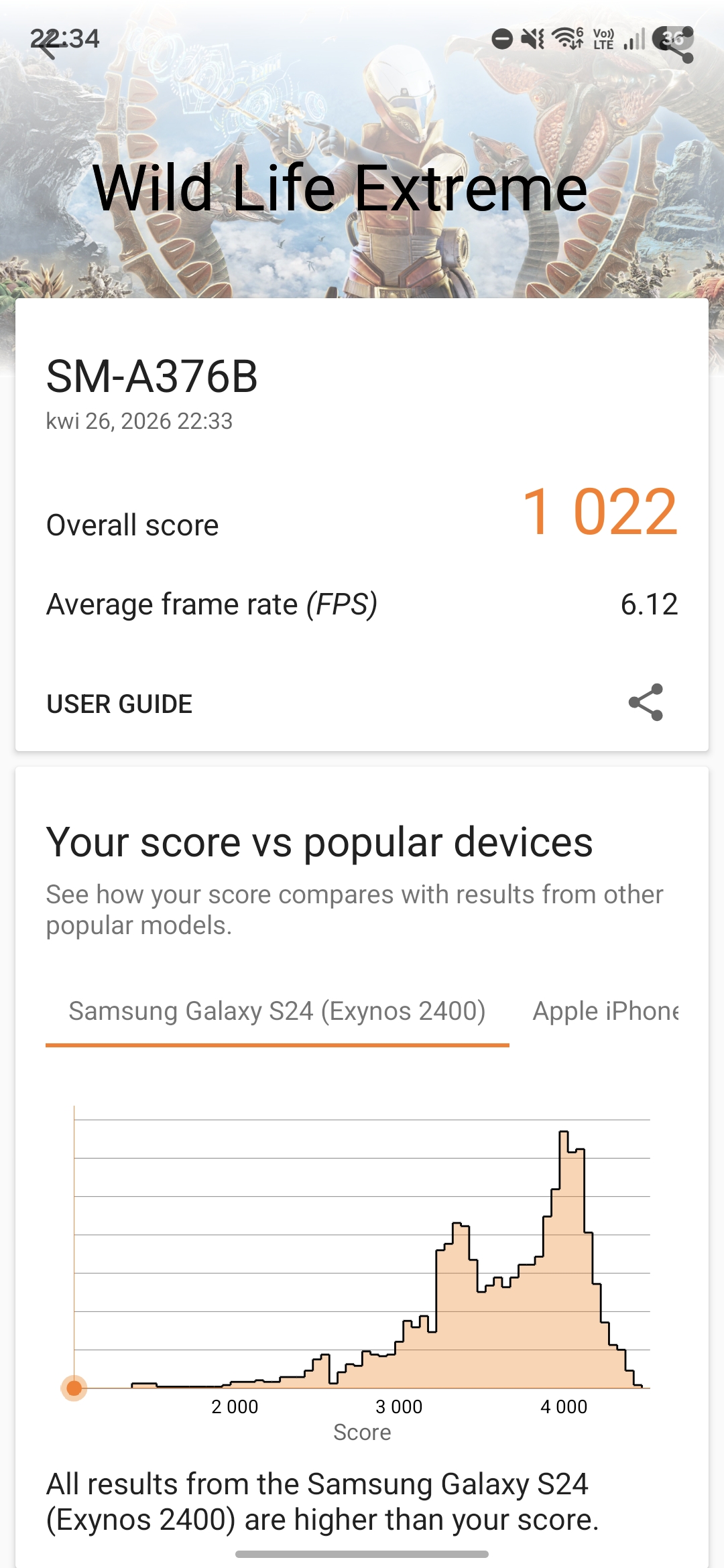The width and height of the screenshot is (724, 1568).
Task: Select the Samsung Galaxy S24 (Exynos 2400) tab
Action: click(277, 1011)
